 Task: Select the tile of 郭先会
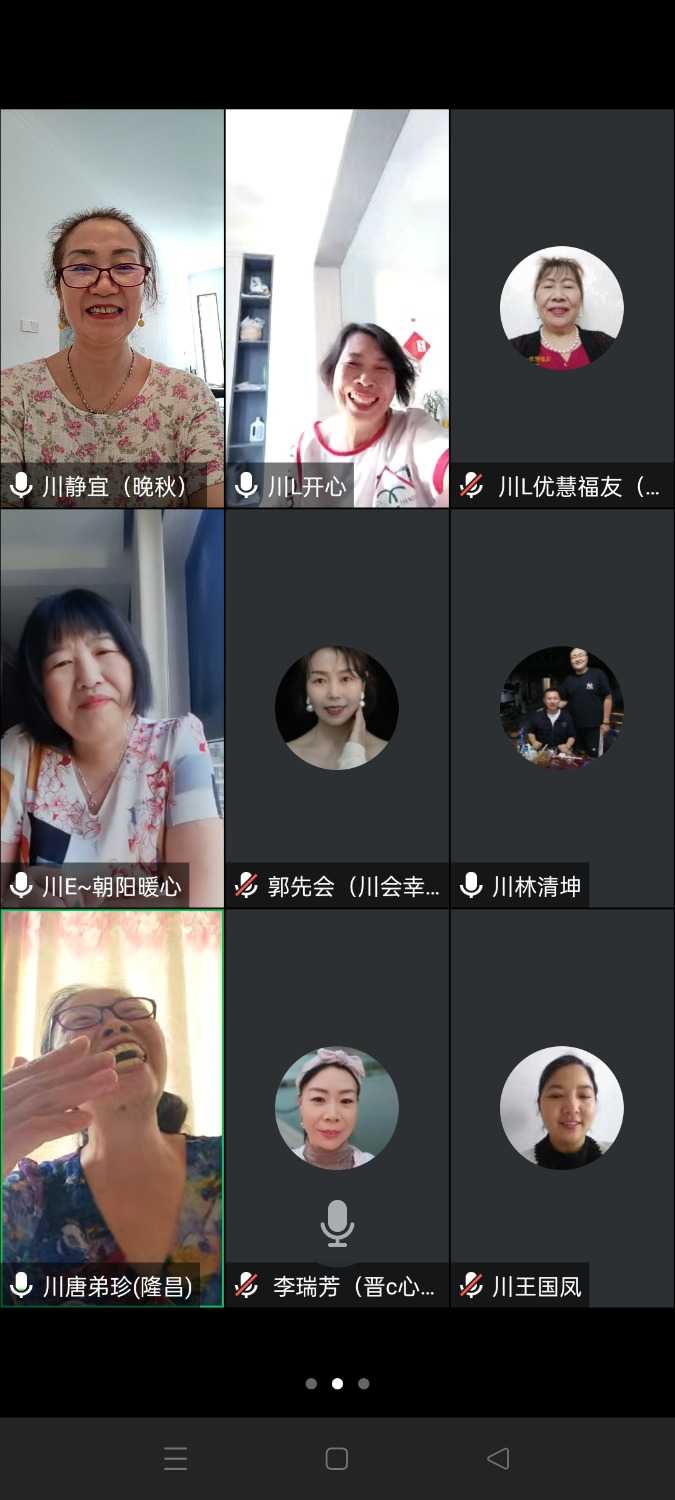(x=337, y=708)
